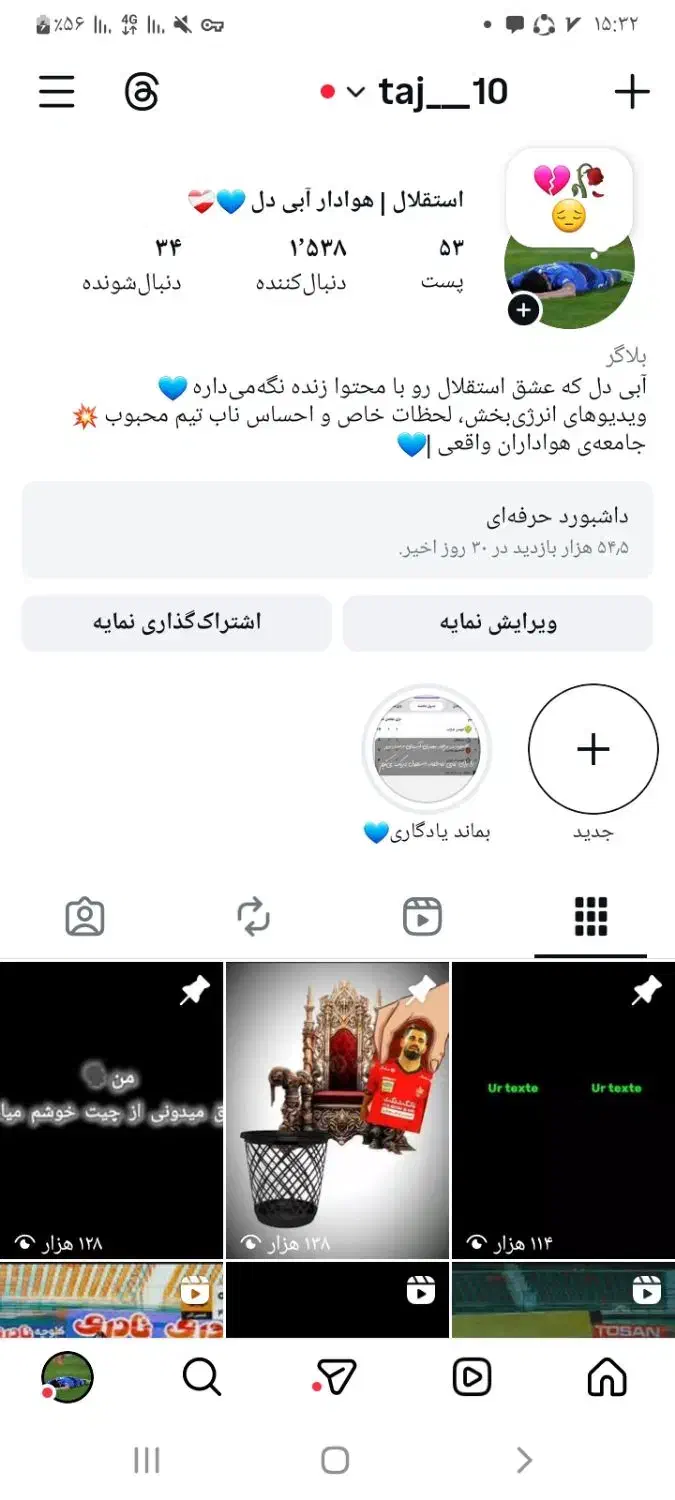
Task: Go to the home feed
Action: point(607,1378)
